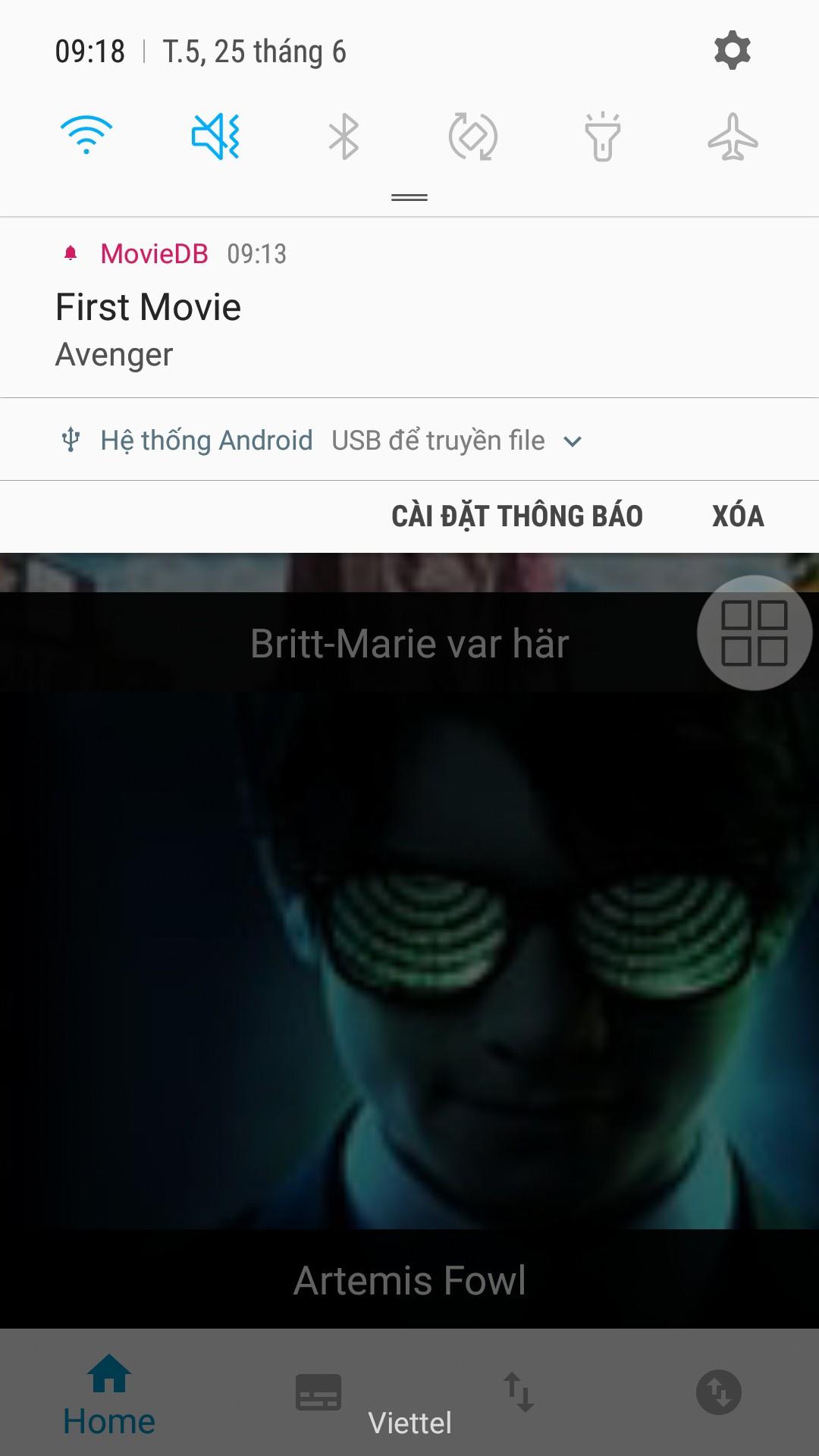Image resolution: width=819 pixels, height=1456 pixels.
Task: Toggle the sound mute mode
Action: pos(215,136)
